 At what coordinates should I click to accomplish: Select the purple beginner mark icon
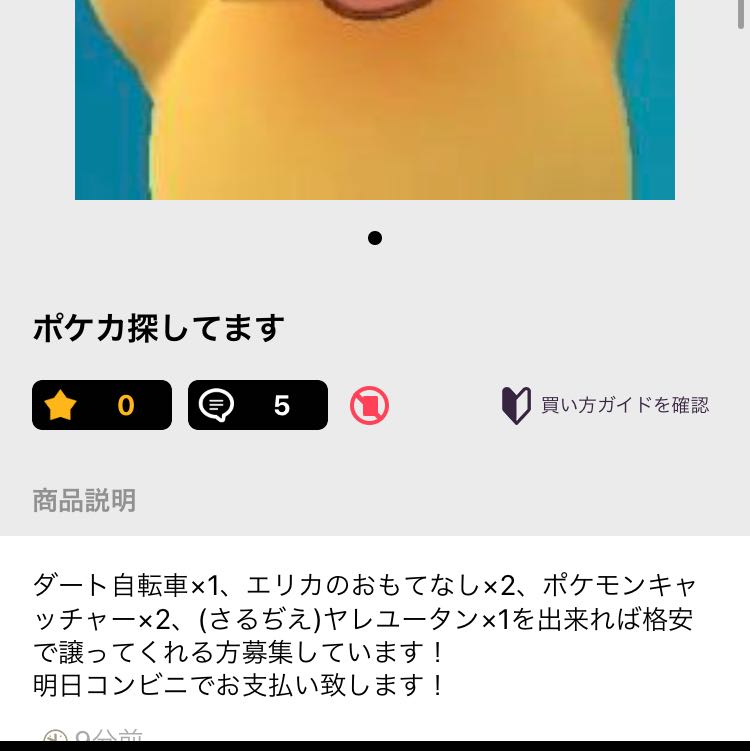coord(515,405)
